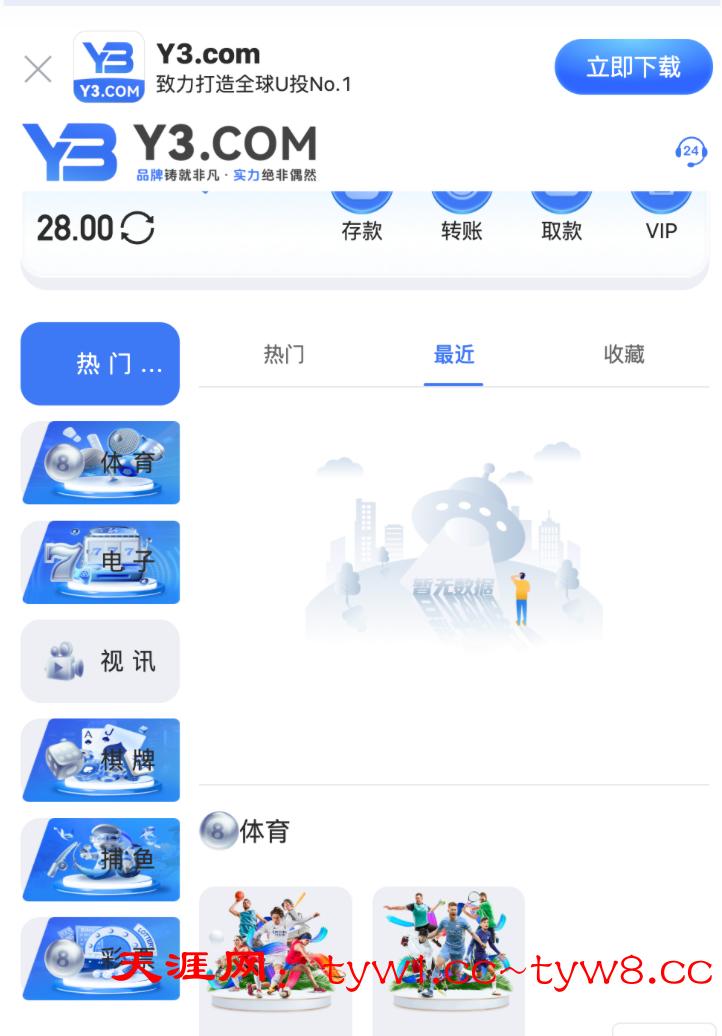Select the 棋牌 card games category
The image size is (722, 1036).
tap(100, 760)
